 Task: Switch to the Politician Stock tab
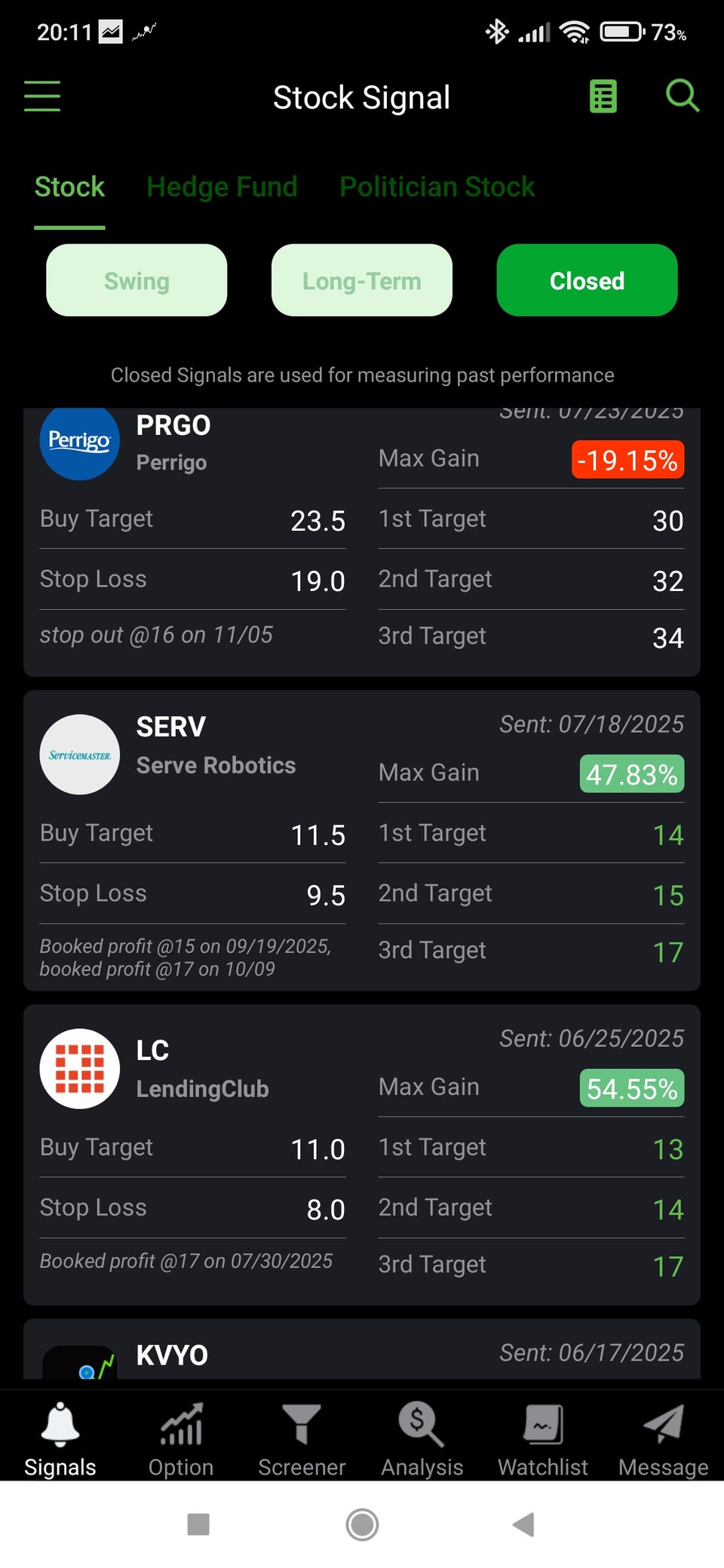pyautogui.click(x=437, y=187)
